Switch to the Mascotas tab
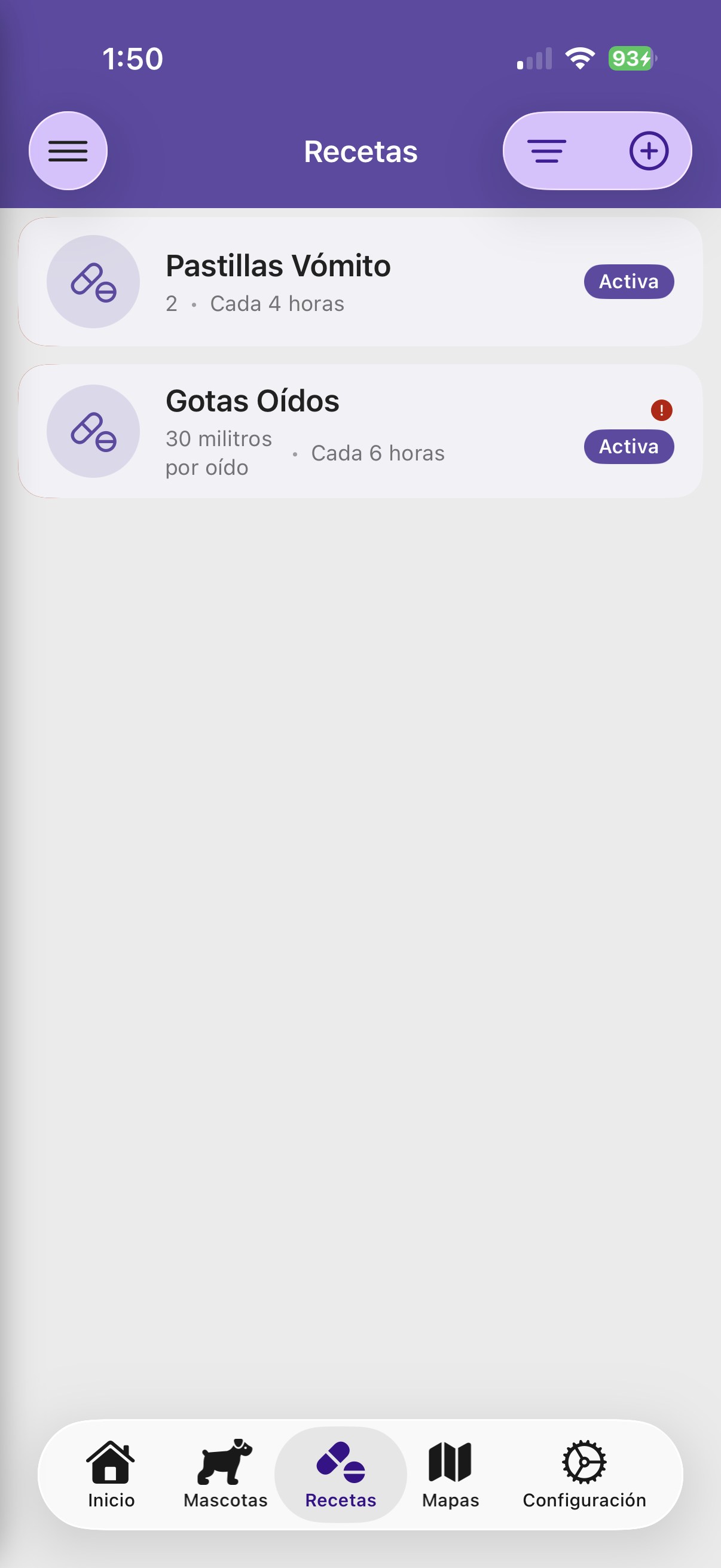Viewport: 721px width, 1568px height. click(225, 1474)
